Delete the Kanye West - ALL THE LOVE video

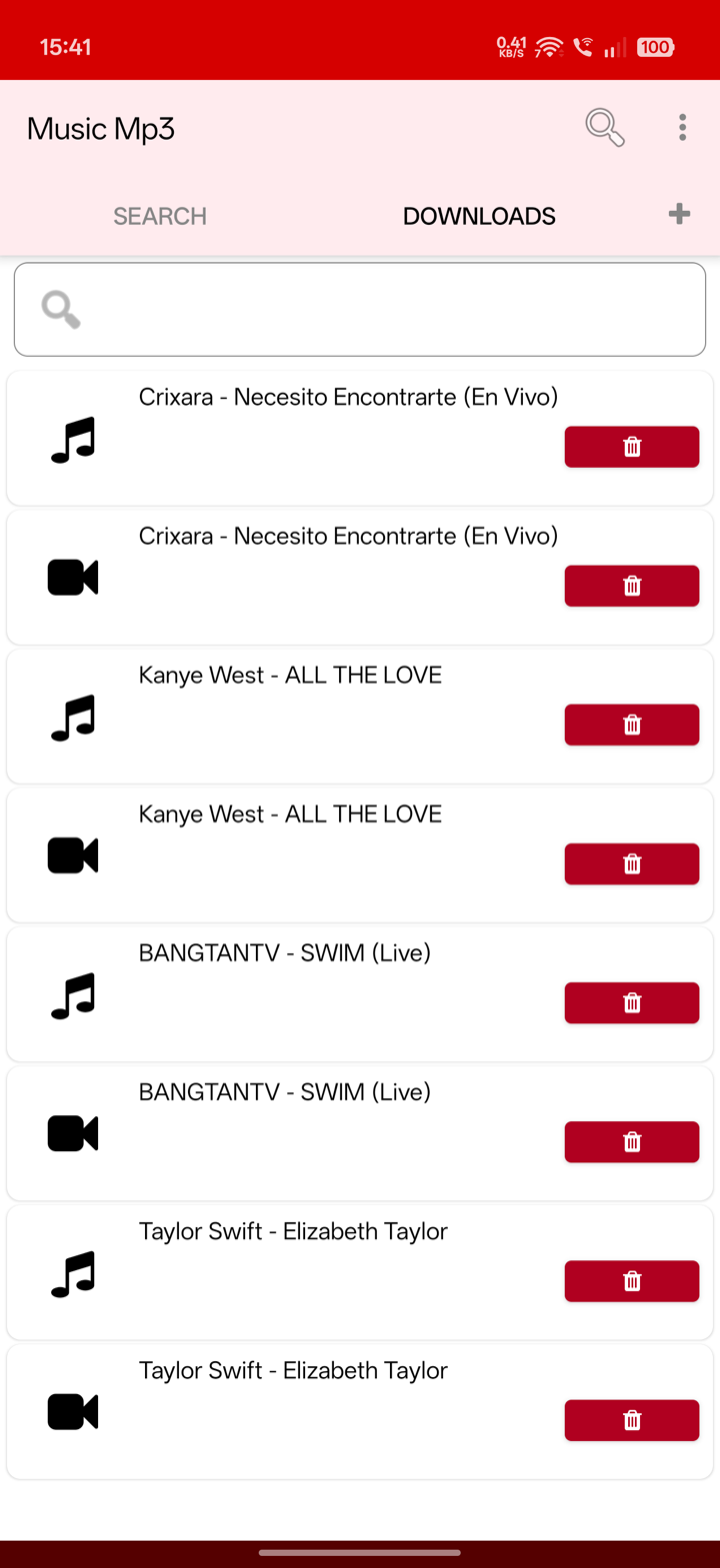(632, 863)
